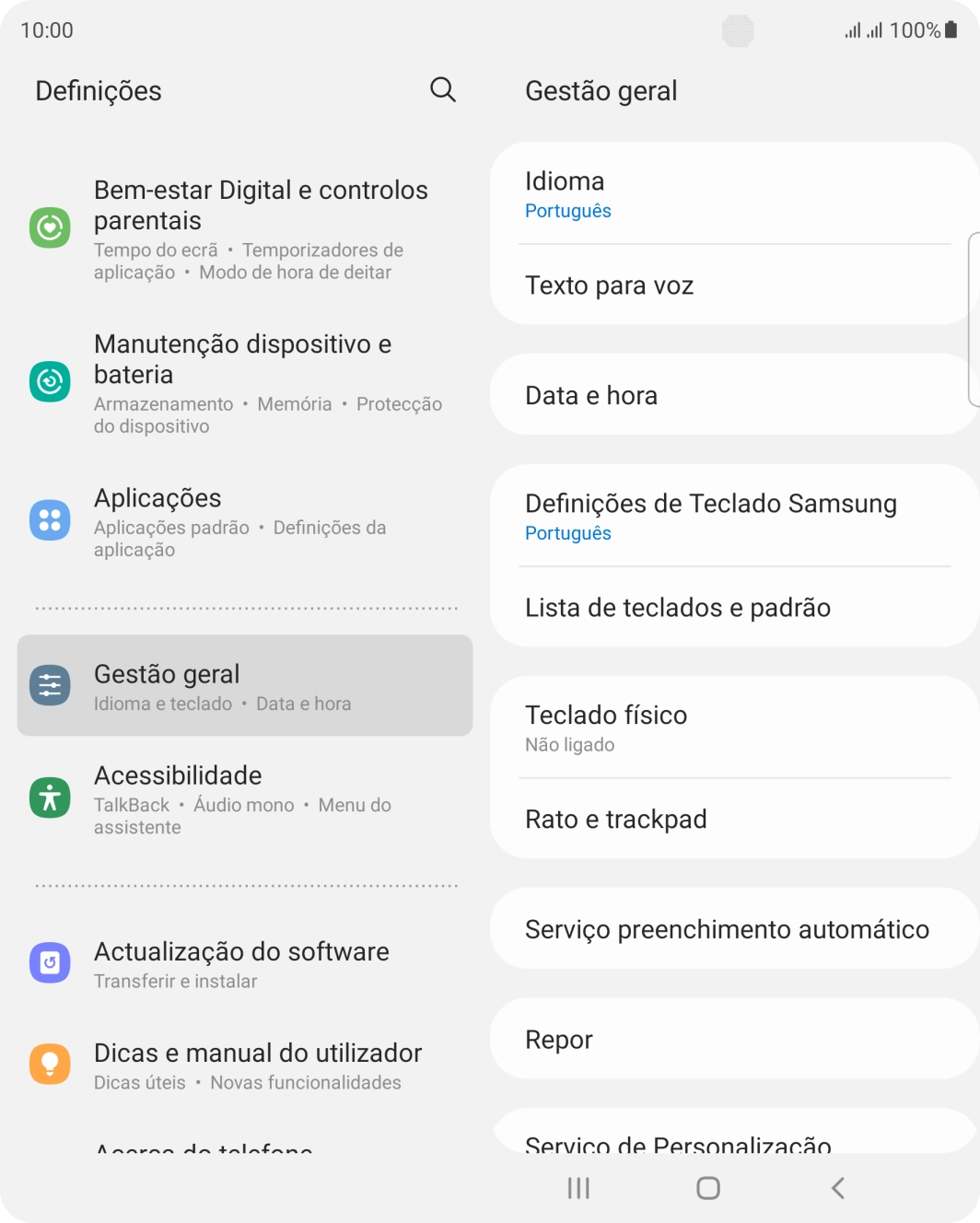Tap the battery indicator in status bar

[x=950, y=29]
